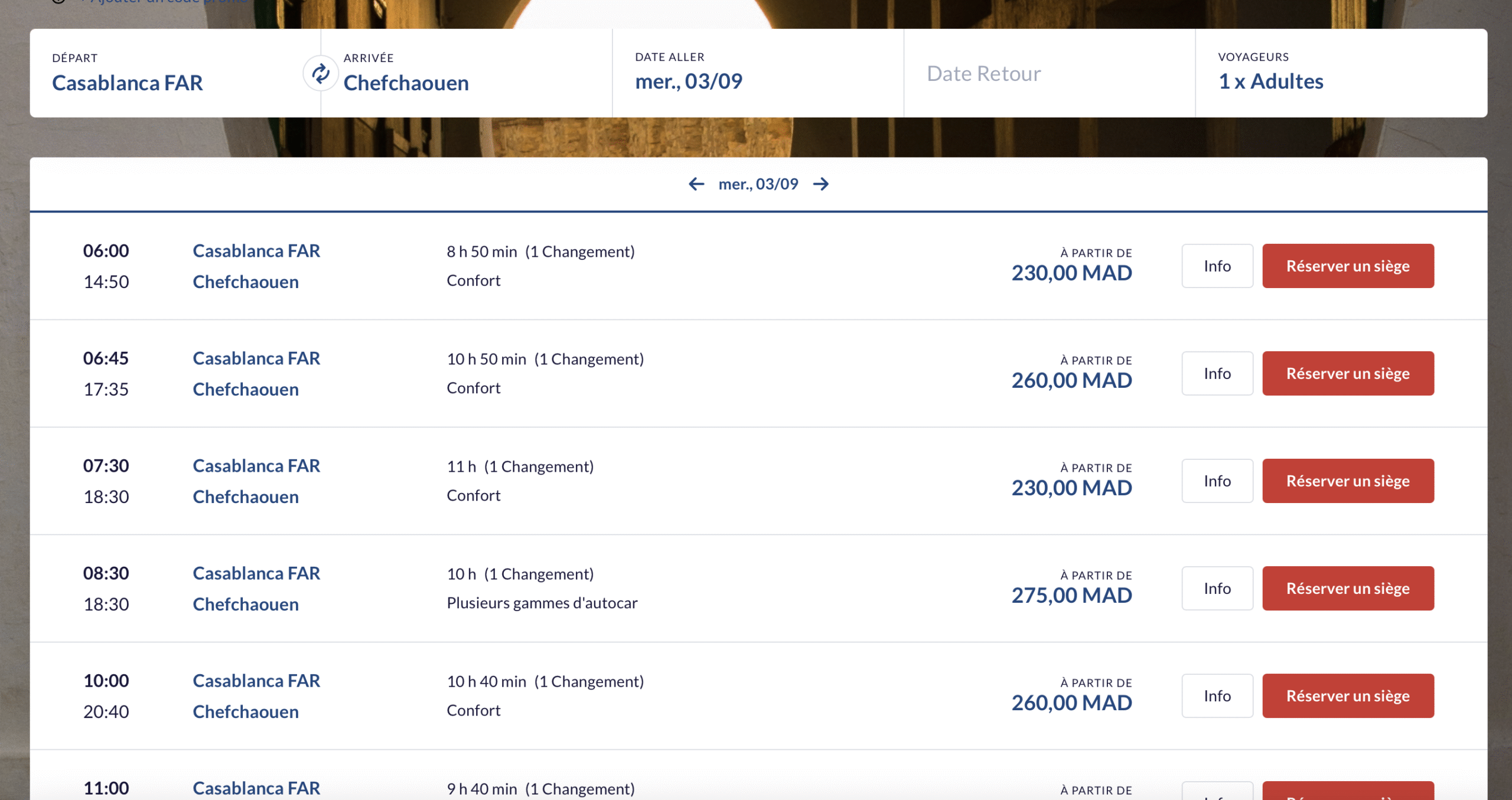This screenshot has height=800, width=1512.
Task: Reserve a seat on the 08:30 trip
Action: pyautogui.click(x=1348, y=589)
